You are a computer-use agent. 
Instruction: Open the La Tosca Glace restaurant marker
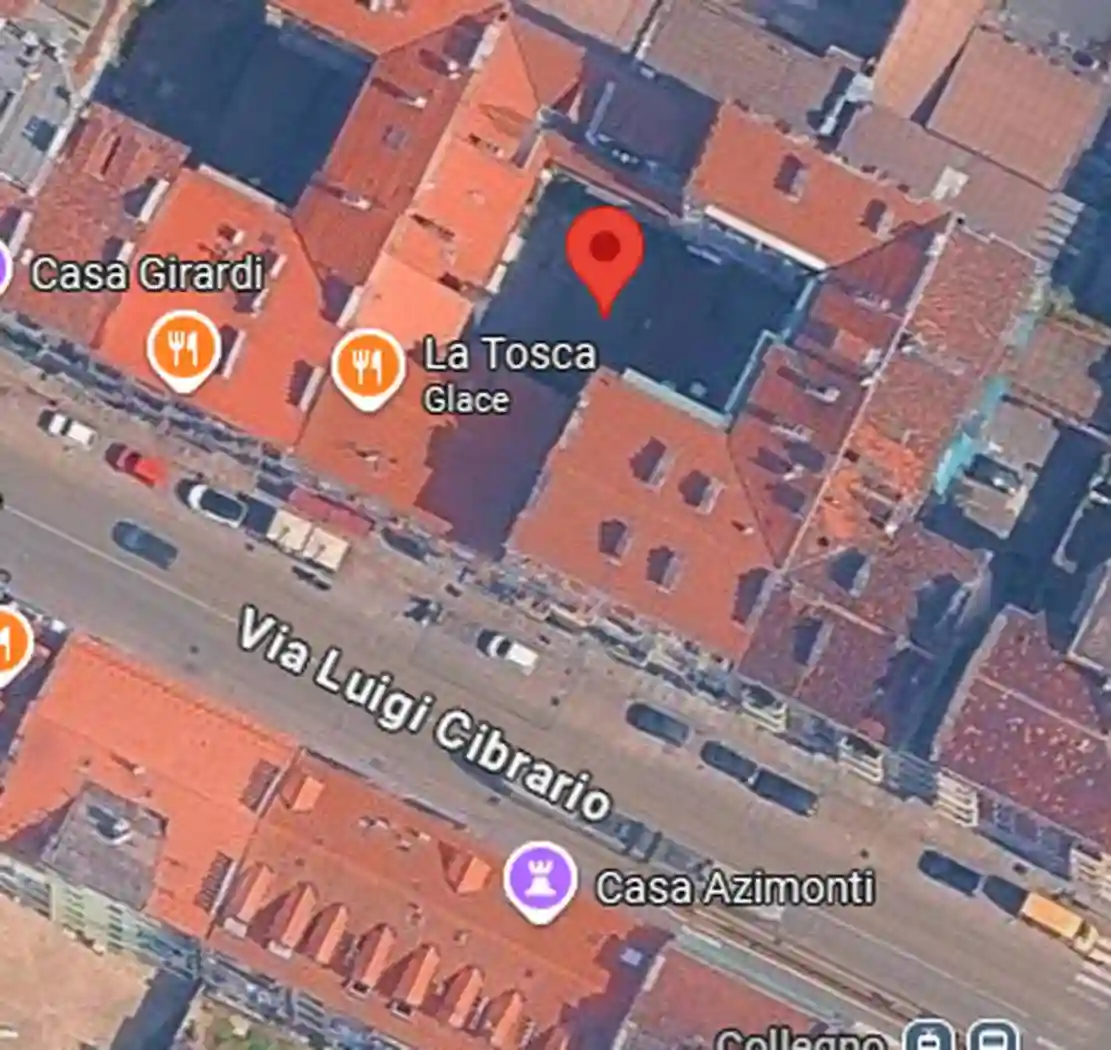[x=368, y=367]
